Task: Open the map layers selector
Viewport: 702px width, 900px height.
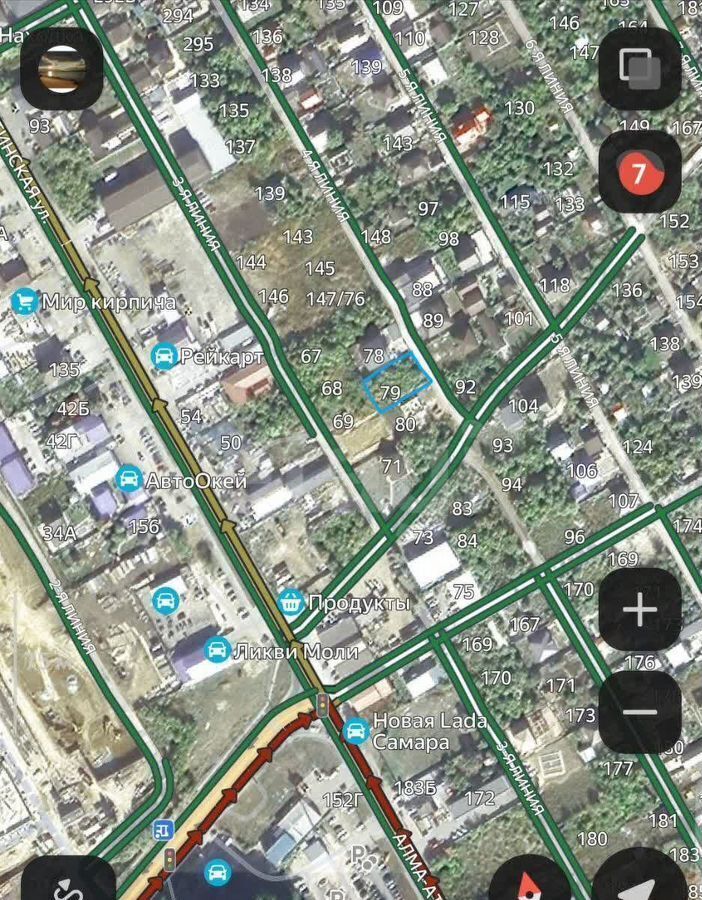Action: pos(640,67)
